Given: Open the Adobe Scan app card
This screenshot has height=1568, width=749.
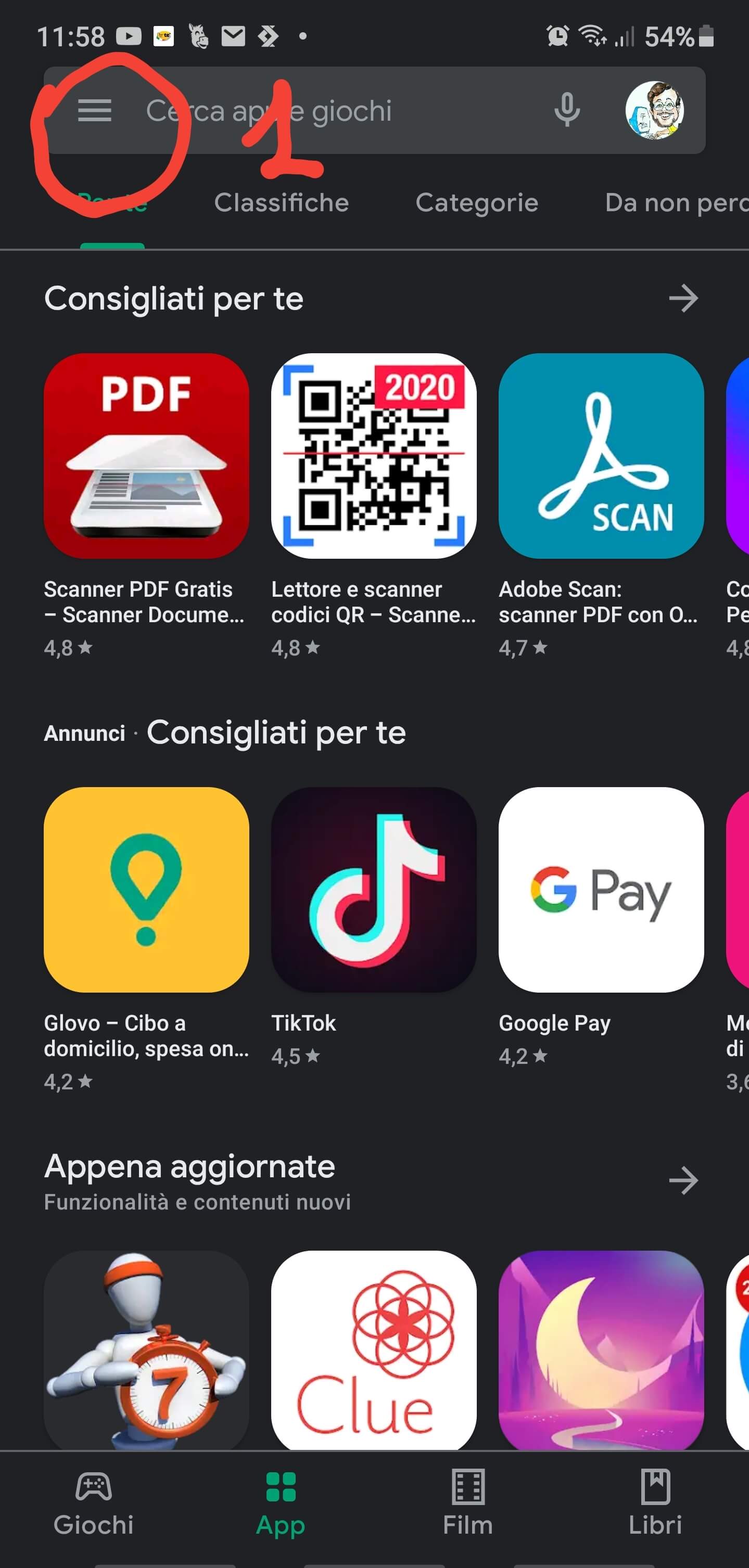Looking at the screenshot, I should pyautogui.click(x=601, y=457).
